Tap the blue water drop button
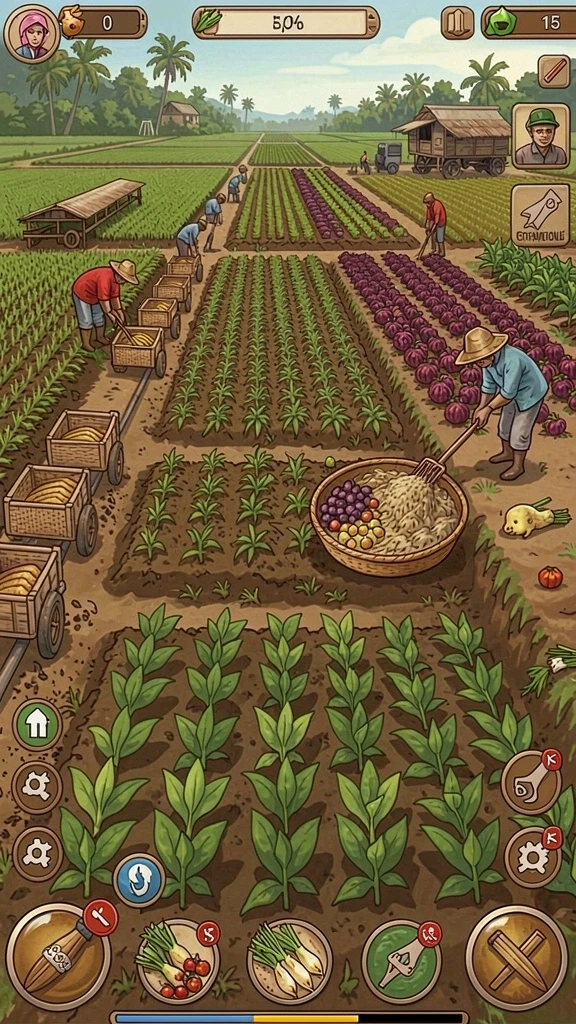This screenshot has height=1024, width=576. pos(139,880)
